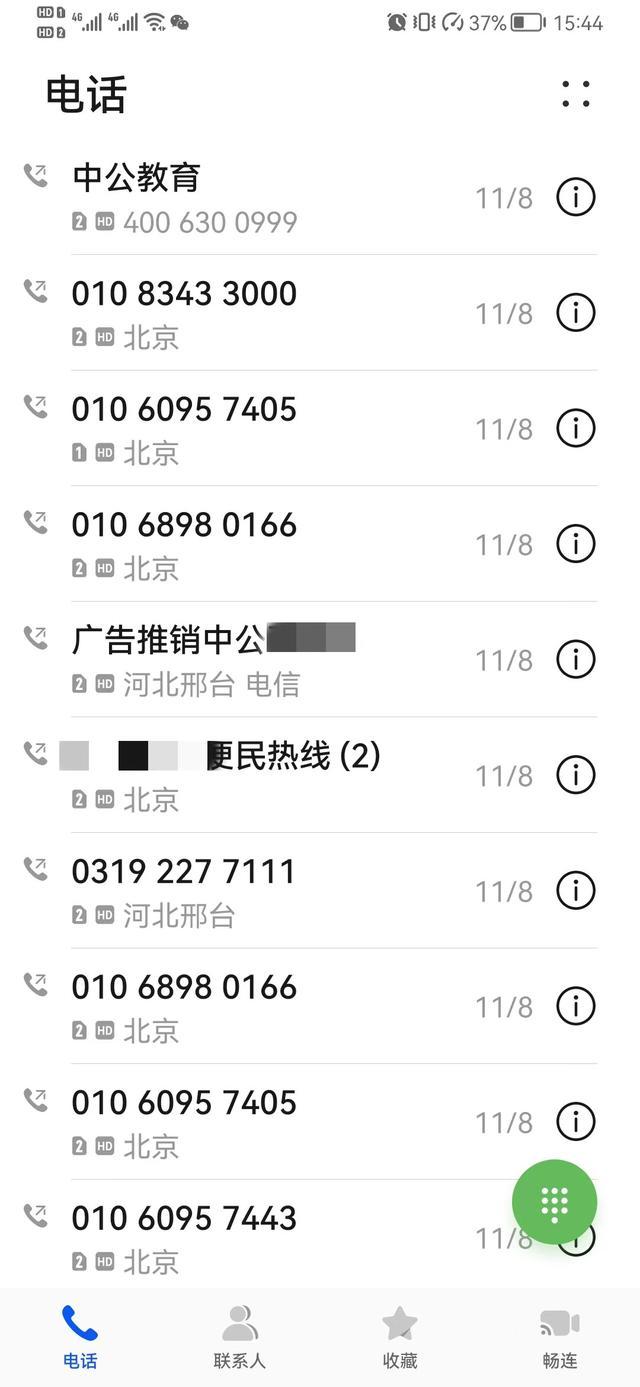Open info for 0319 227 7111
The image size is (640, 1387).
pos(576,890)
